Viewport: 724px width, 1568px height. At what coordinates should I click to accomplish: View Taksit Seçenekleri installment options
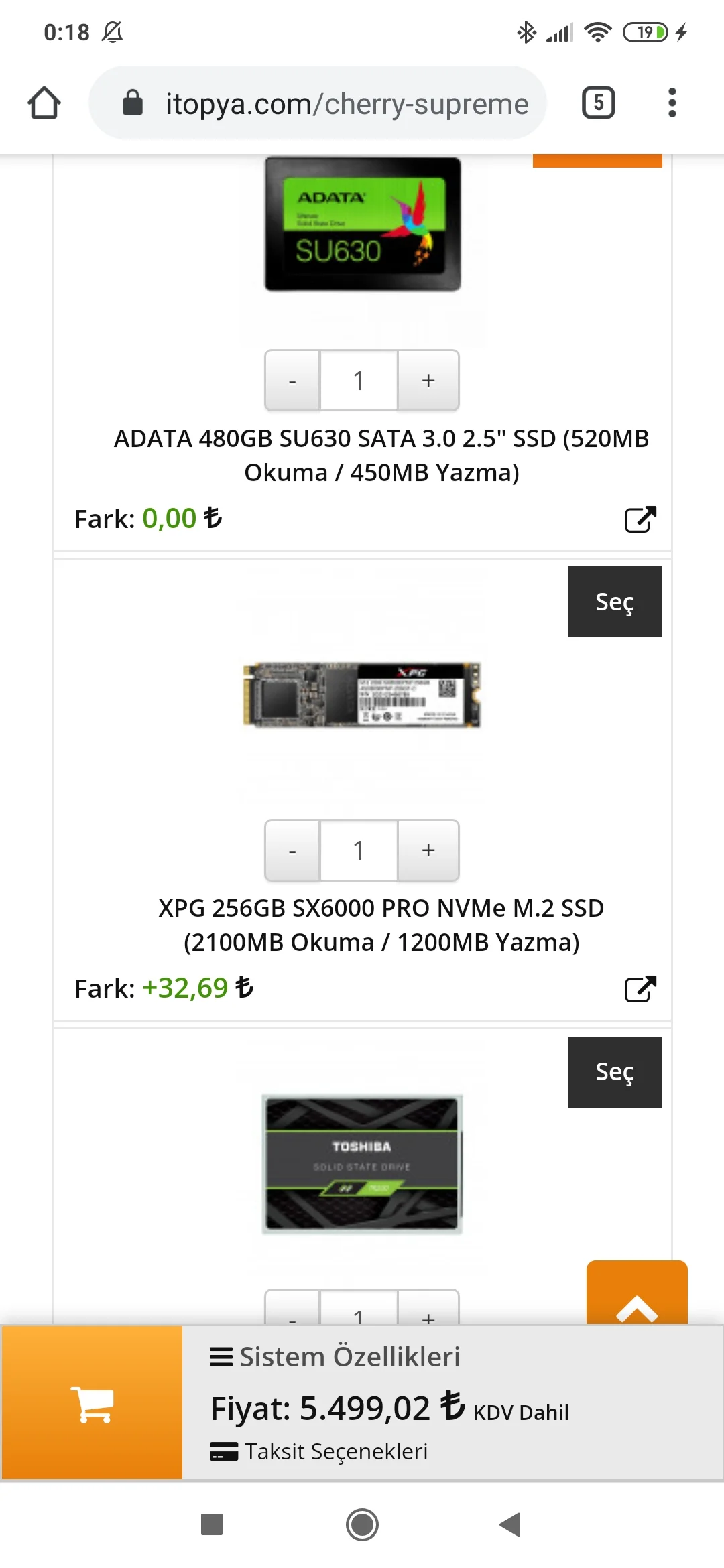click(320, 1451)
